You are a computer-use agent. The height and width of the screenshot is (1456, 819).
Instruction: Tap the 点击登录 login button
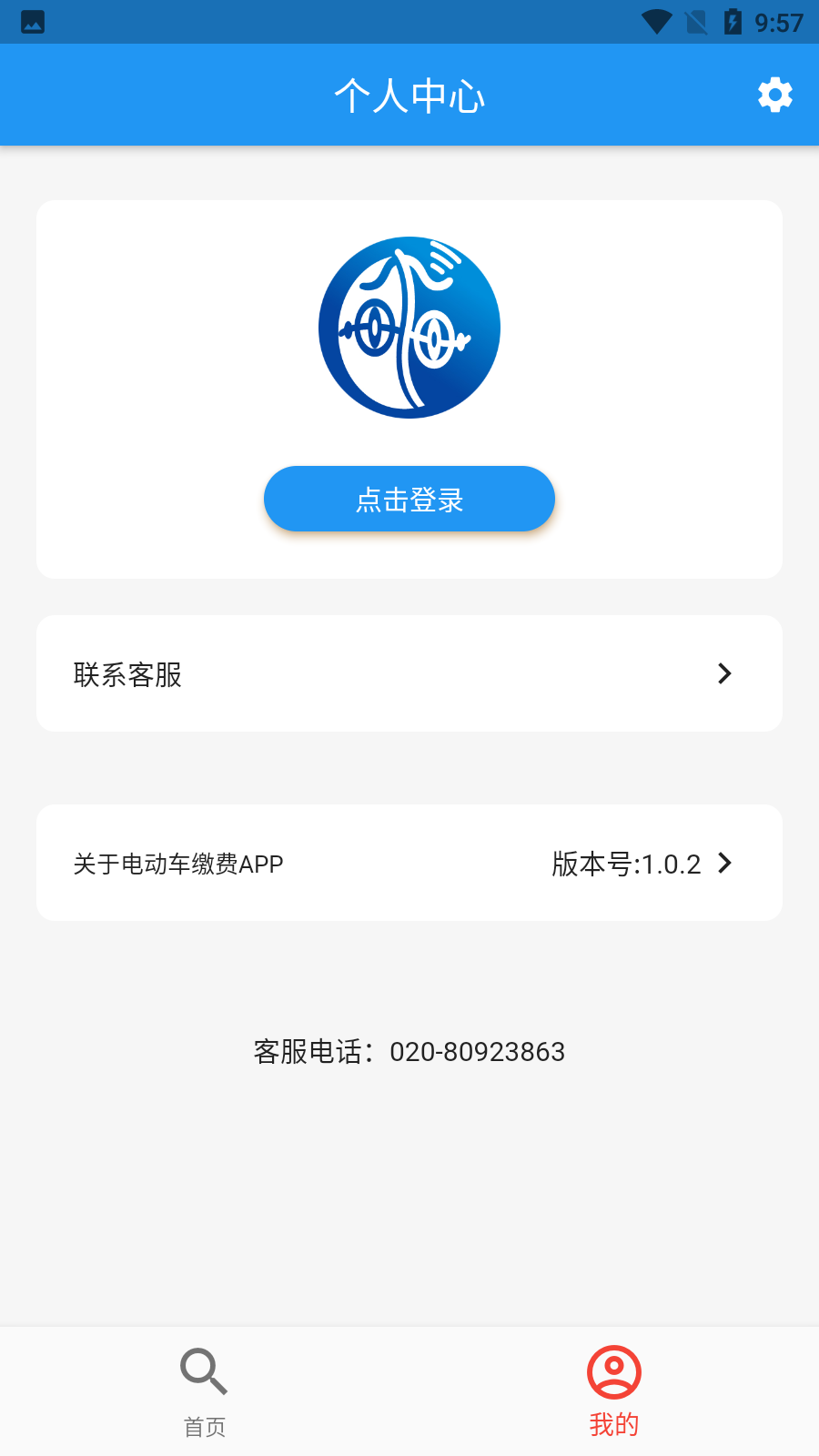[409, 499]
